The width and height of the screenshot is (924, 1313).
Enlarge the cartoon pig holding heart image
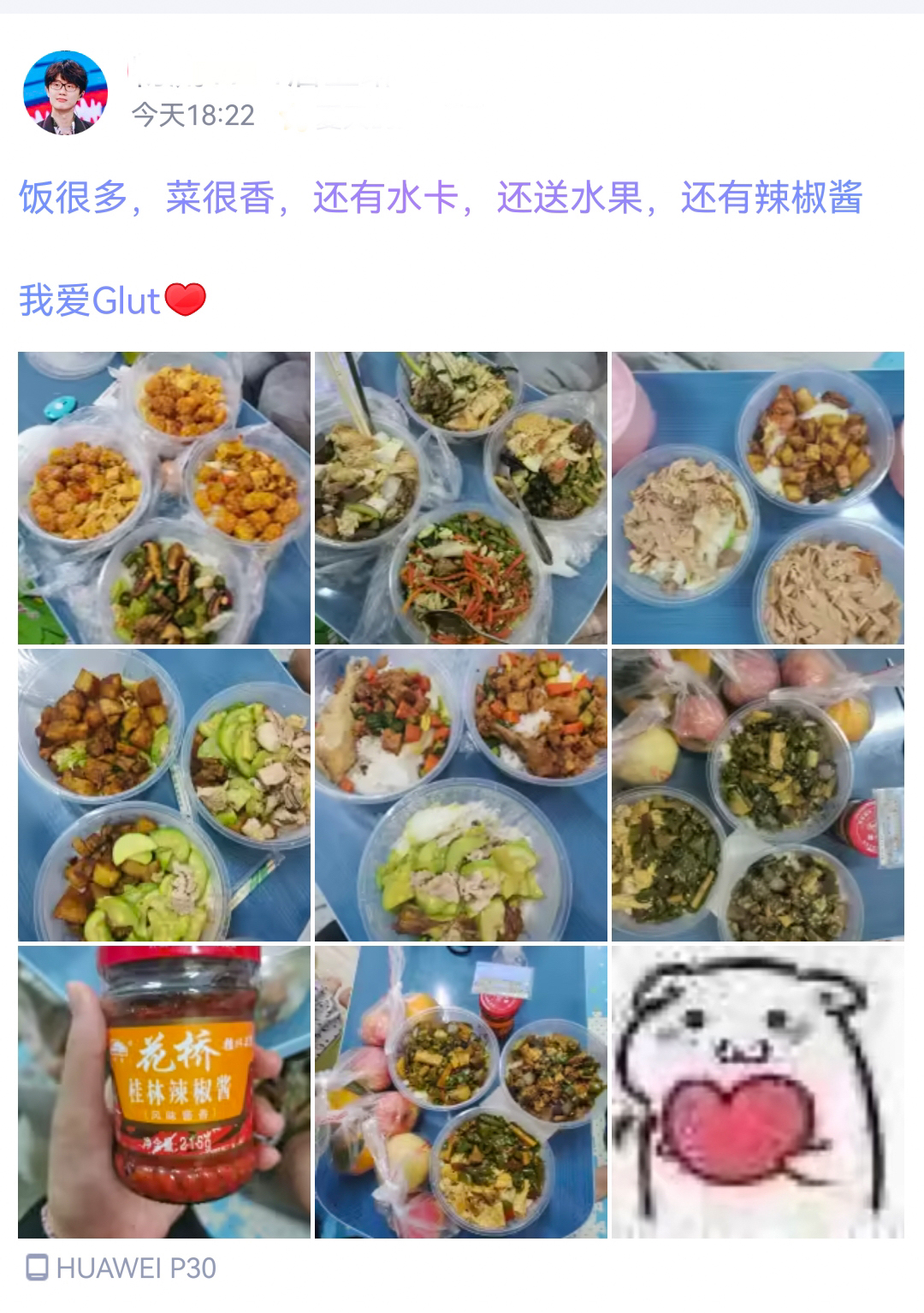(x=757, y=1091)
